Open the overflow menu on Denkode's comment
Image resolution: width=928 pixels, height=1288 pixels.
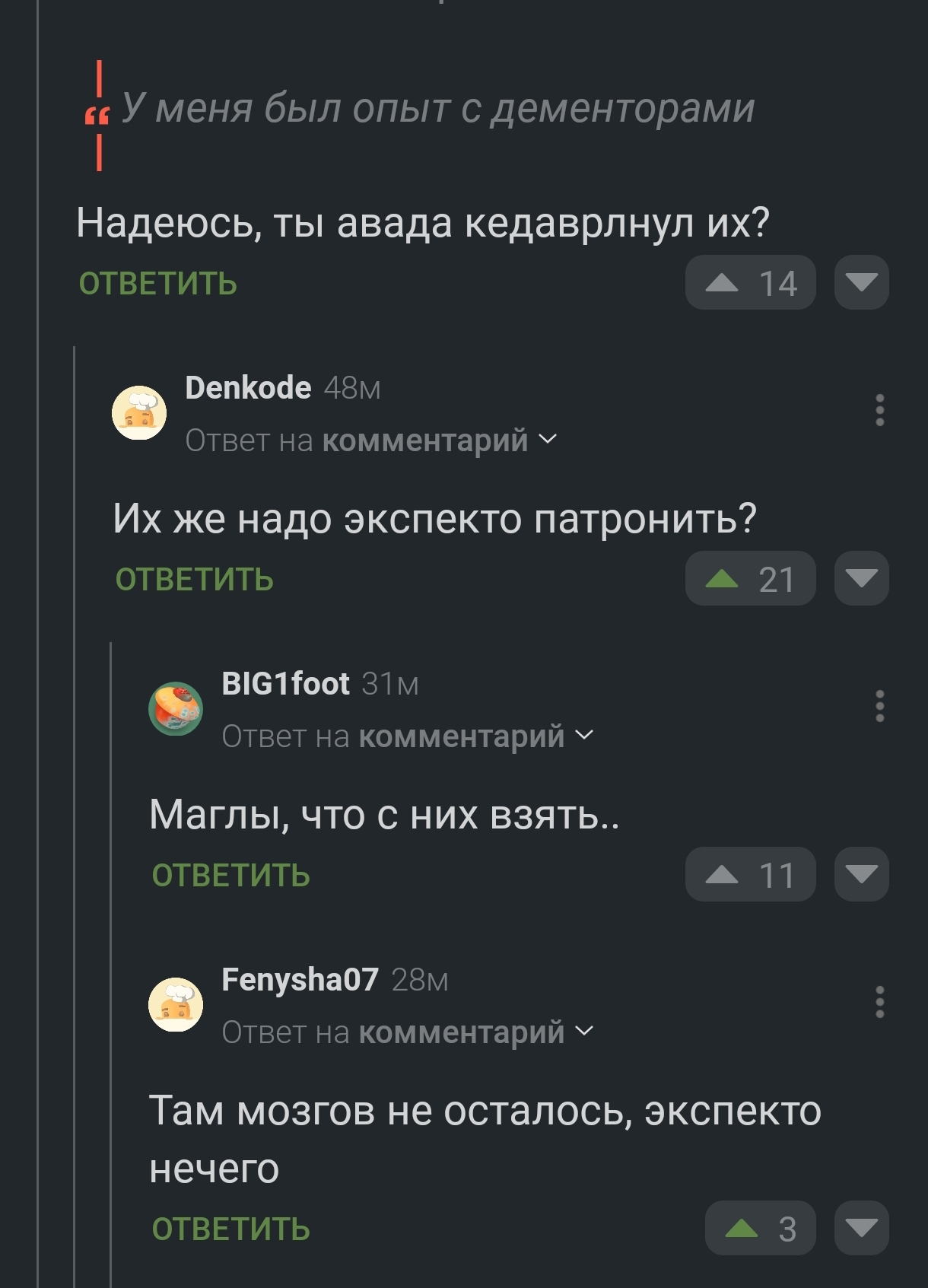879,410
